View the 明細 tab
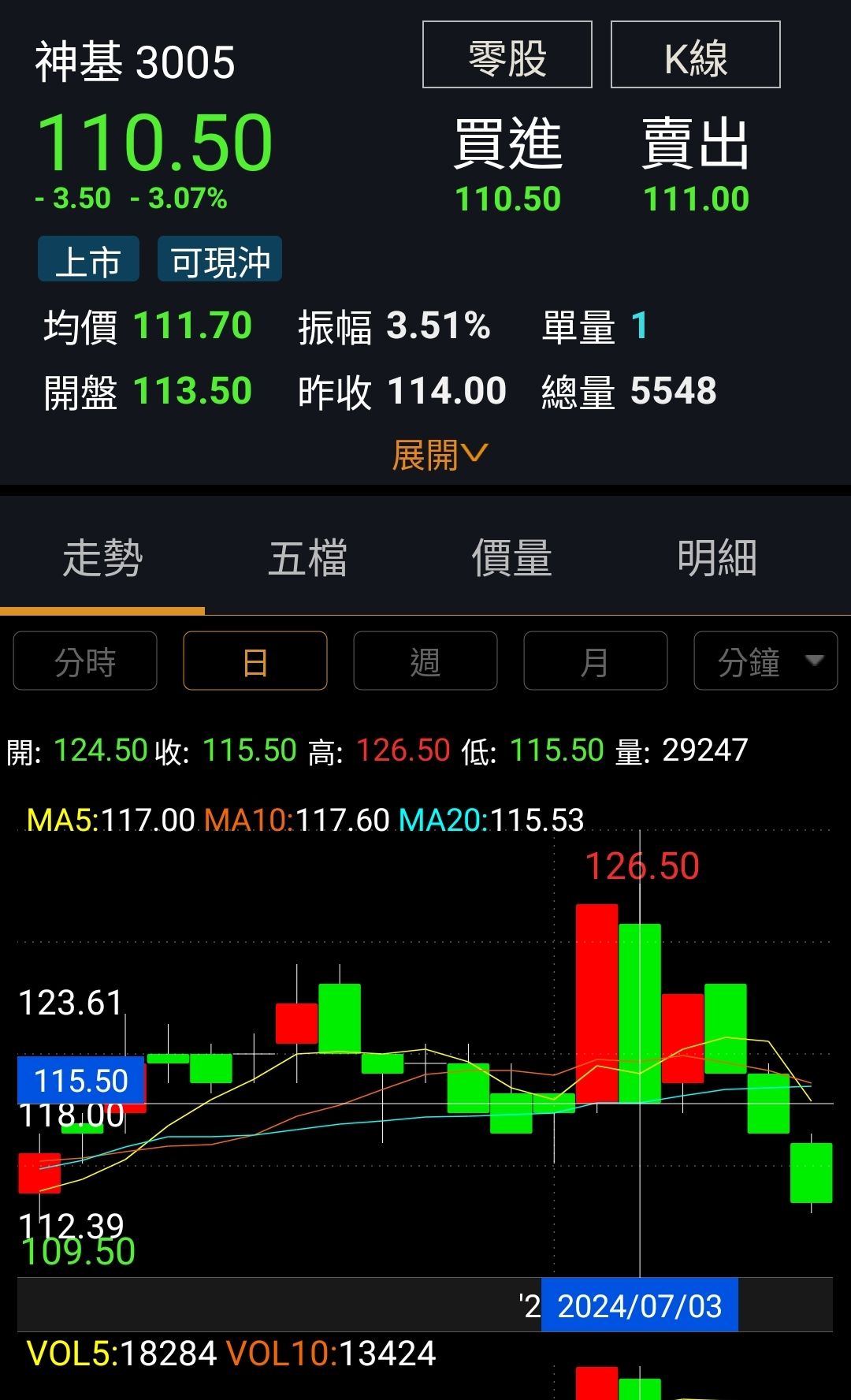 (717, 558)
